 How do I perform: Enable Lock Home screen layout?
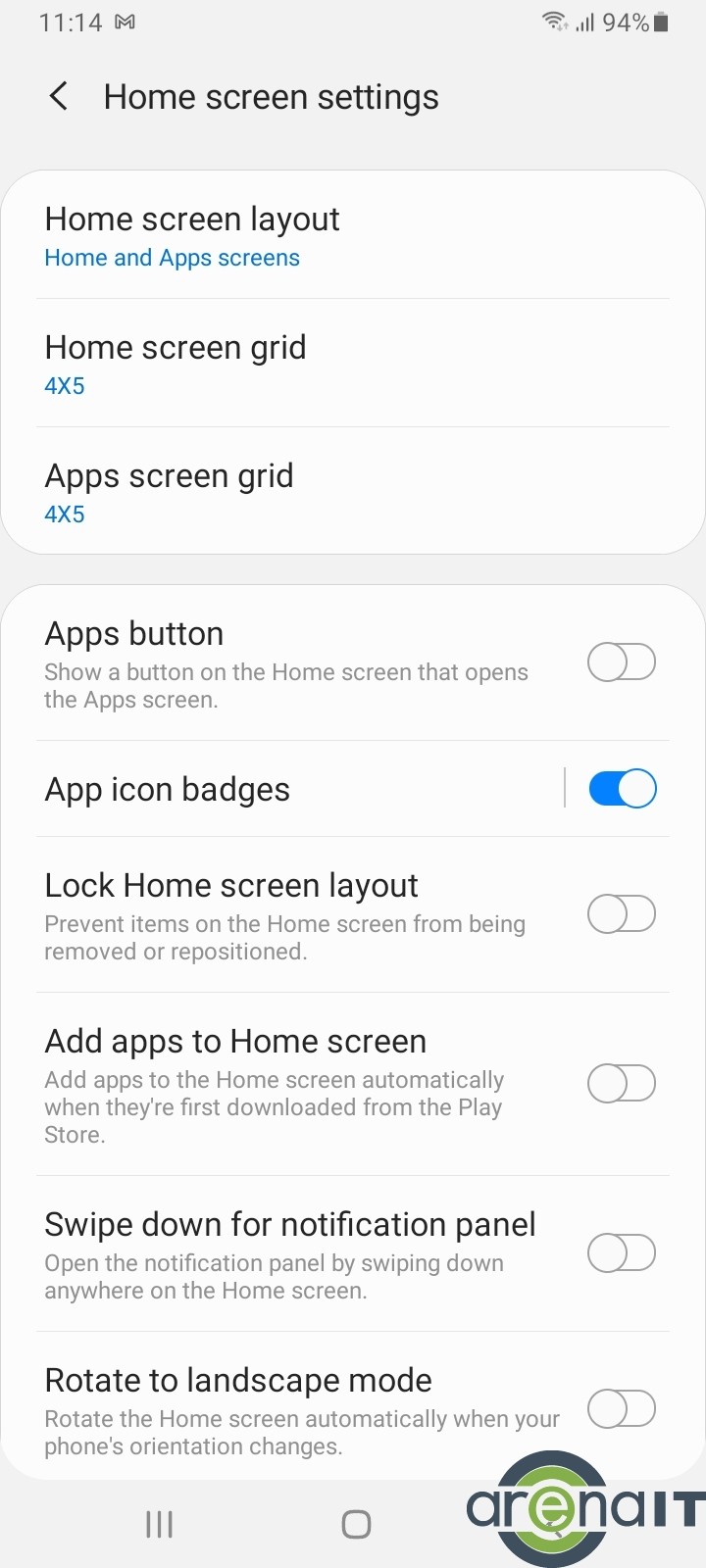pyautogui.click(x=621, y=914)
